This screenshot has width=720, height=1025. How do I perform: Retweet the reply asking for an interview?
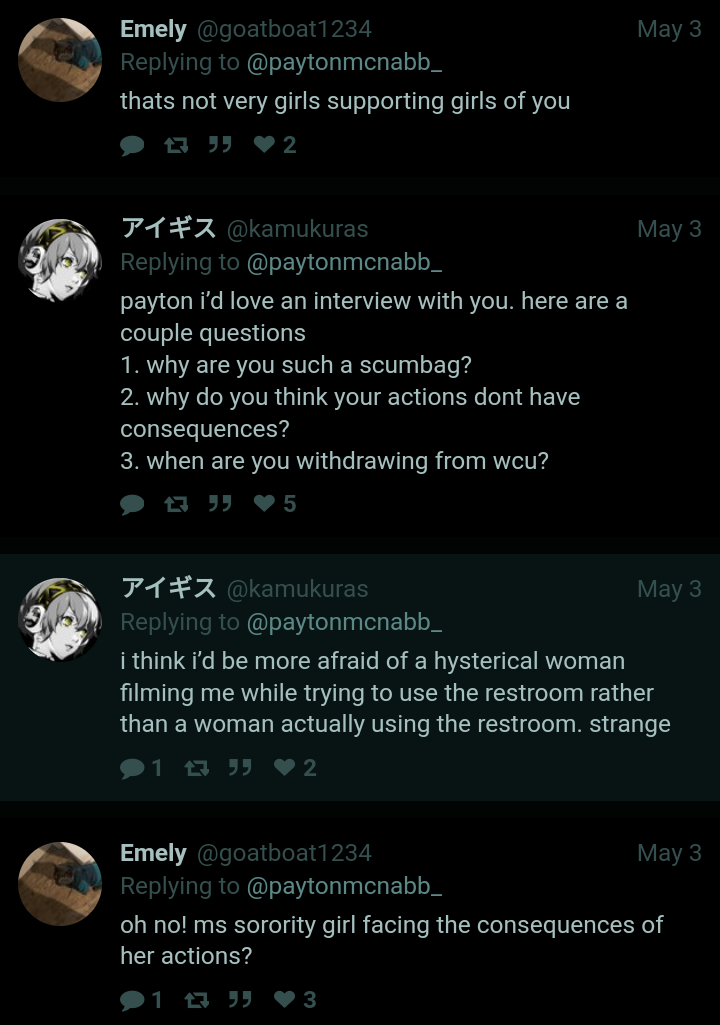pos(176,504)
